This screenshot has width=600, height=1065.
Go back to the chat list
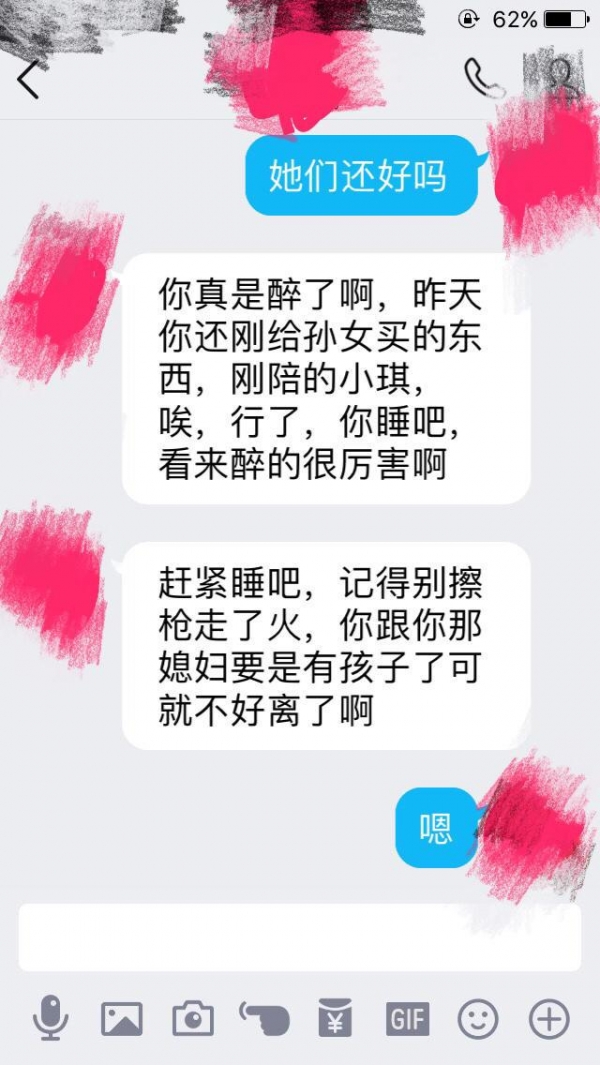(28, 80)
